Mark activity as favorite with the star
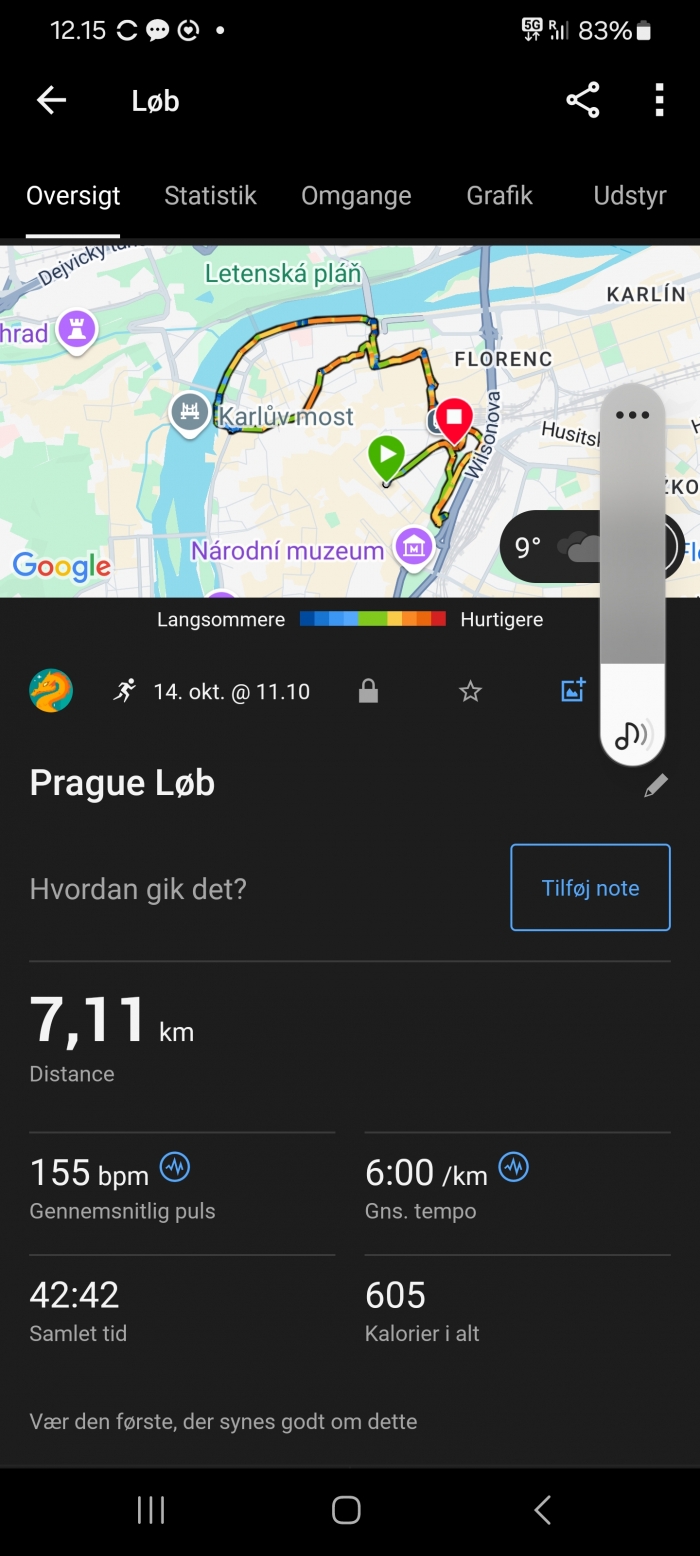The width and height of the screenshot is (700, 1556). [470, 691]
